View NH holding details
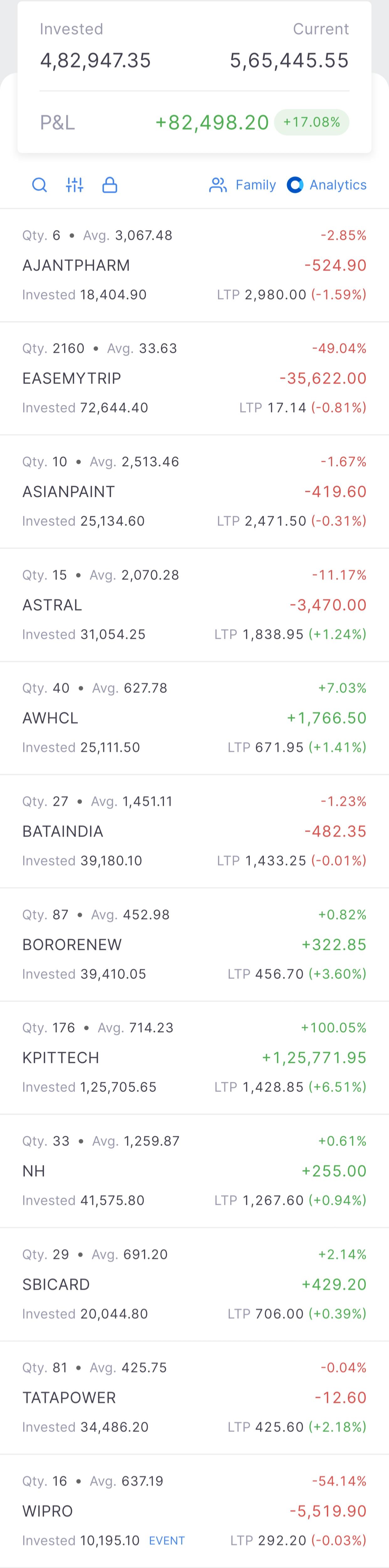Viewport: 389px width, 1568px height. [x=194, y=1171]
